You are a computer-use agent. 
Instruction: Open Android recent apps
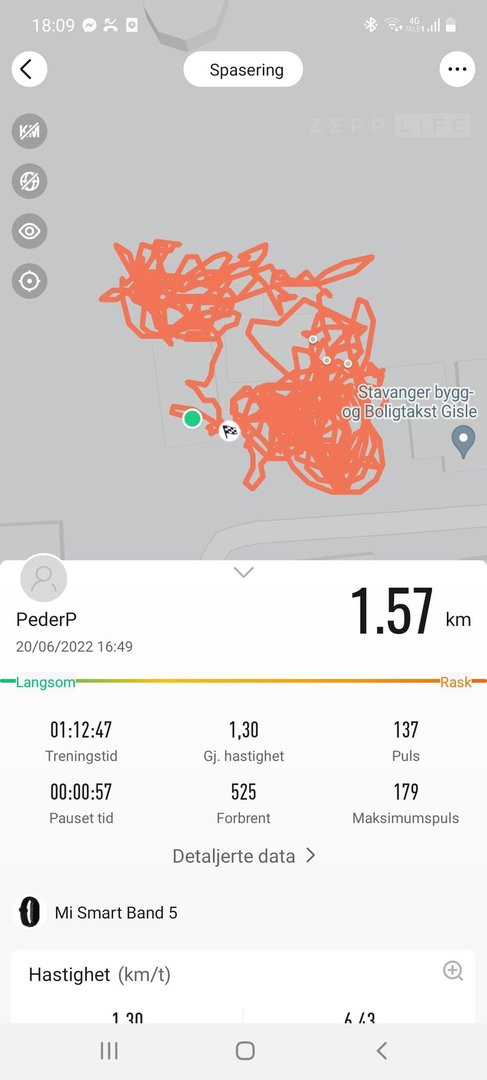109,1050
